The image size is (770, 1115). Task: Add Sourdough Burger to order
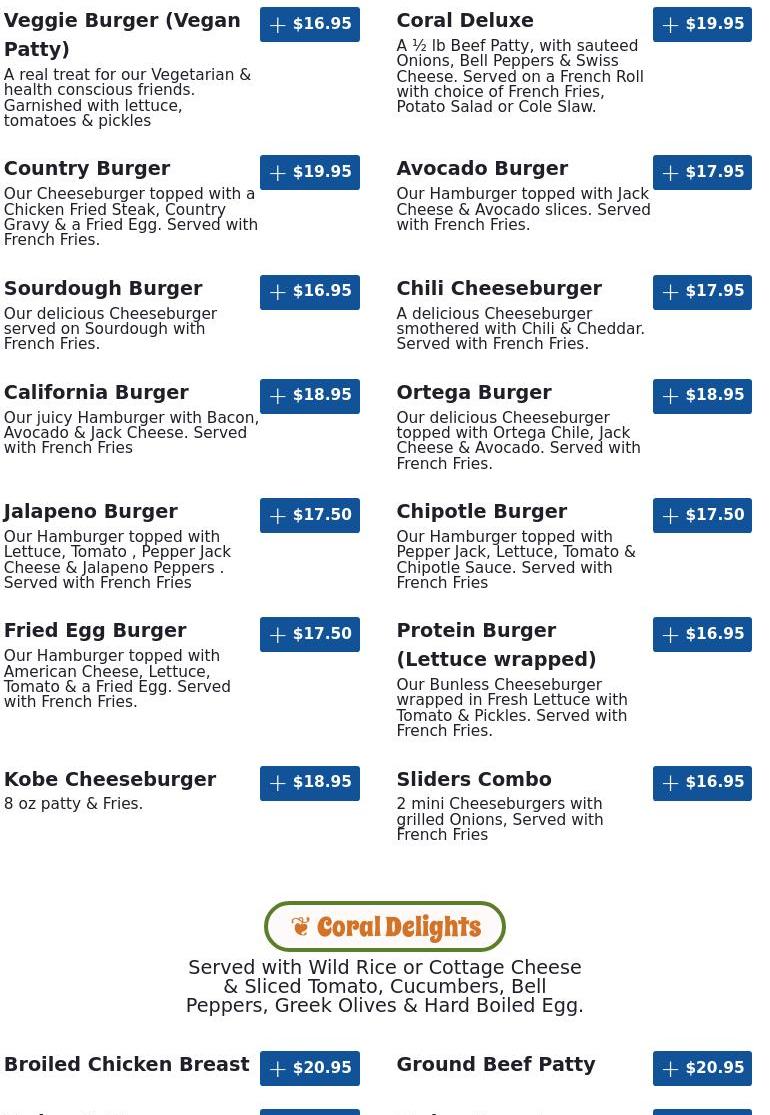click(310, 291)
